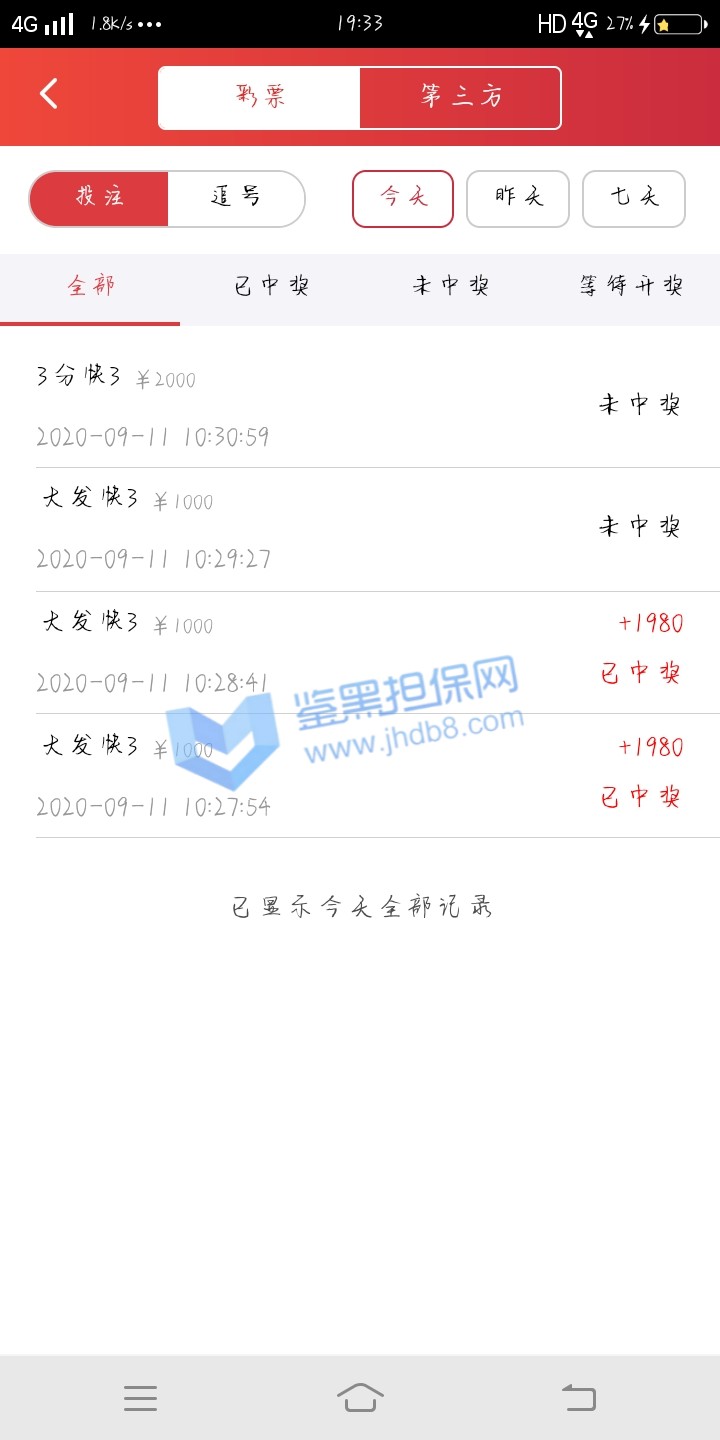720x1440 pixels.
Task: Tap the system home button
Action: pos(360,1397)
